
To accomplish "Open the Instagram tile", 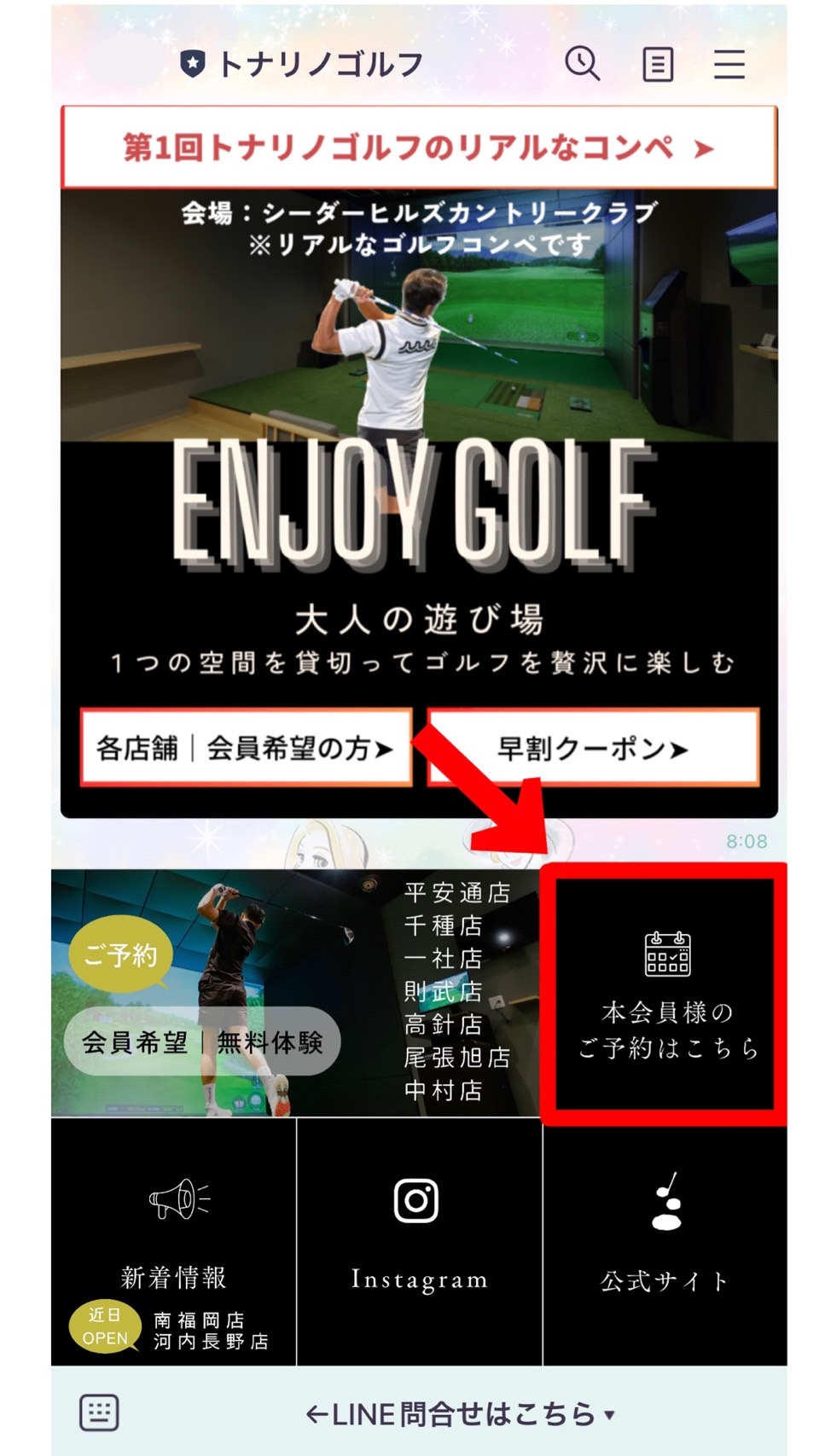I will (x=419, y=1241).
